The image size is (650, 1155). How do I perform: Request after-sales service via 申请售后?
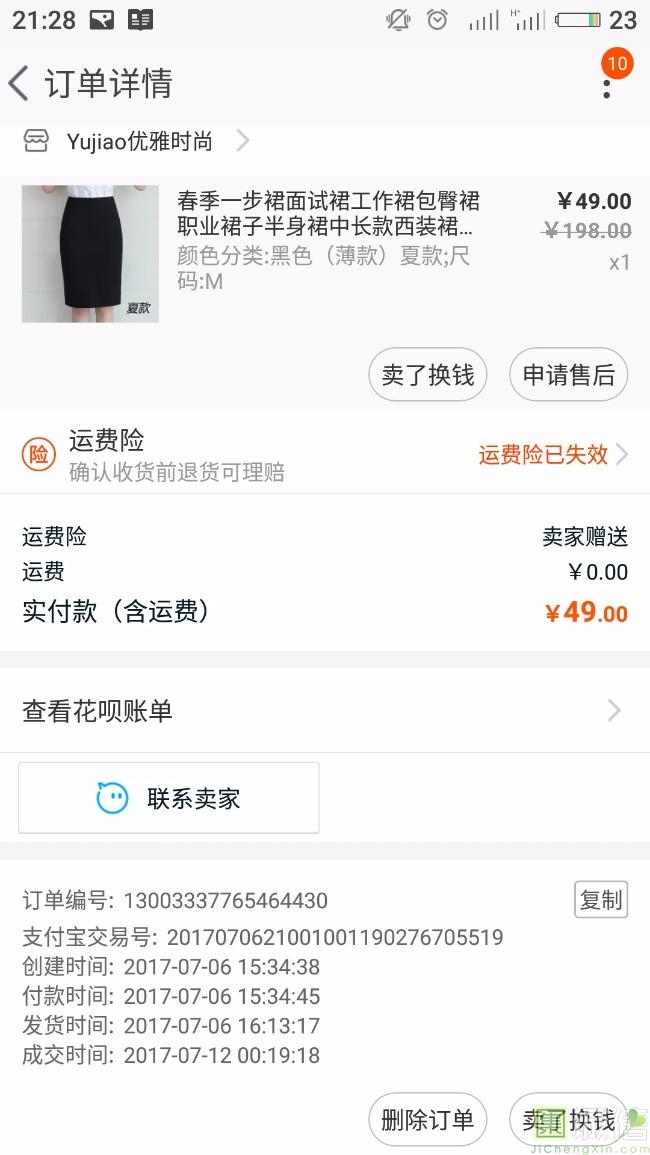[568, 375]
